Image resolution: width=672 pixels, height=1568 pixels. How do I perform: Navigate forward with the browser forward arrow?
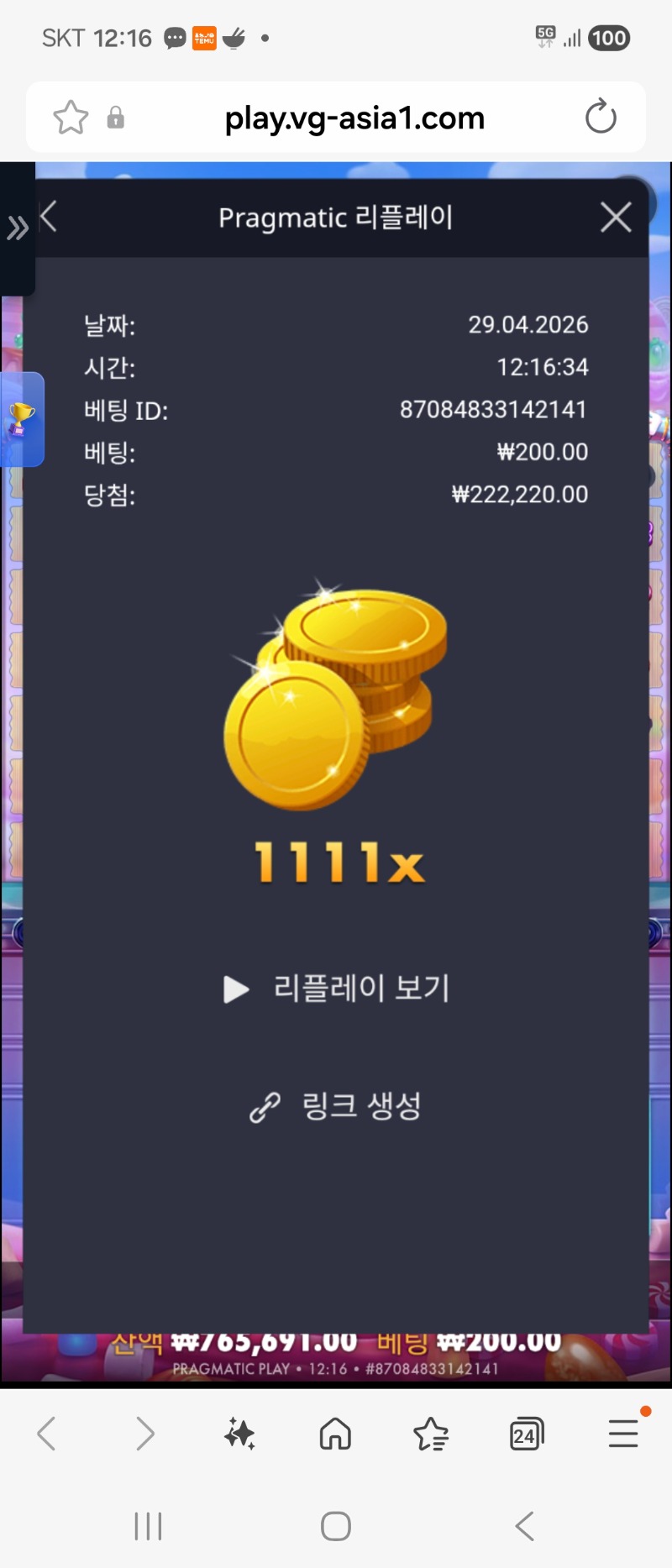coord(144,1434)
